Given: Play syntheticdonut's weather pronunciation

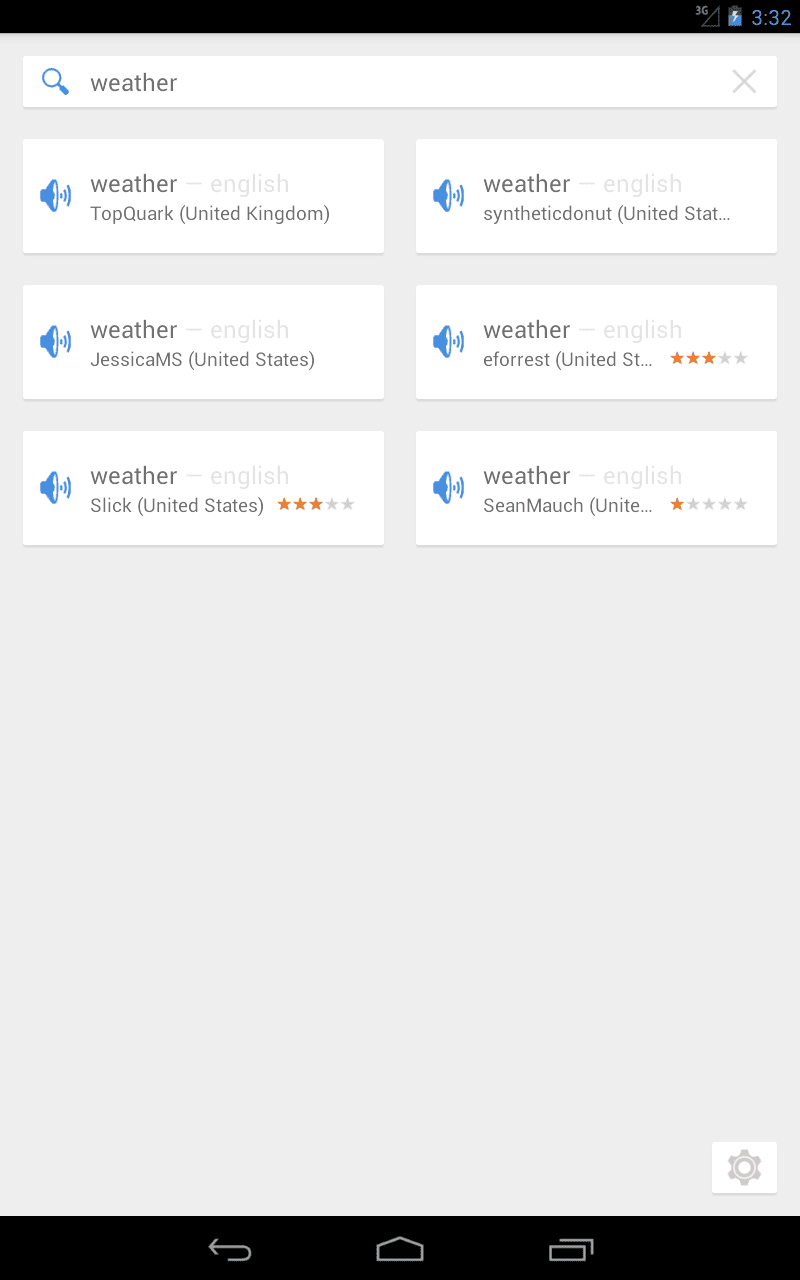Looking at the screenshot, I should click(x=449, y=196).
